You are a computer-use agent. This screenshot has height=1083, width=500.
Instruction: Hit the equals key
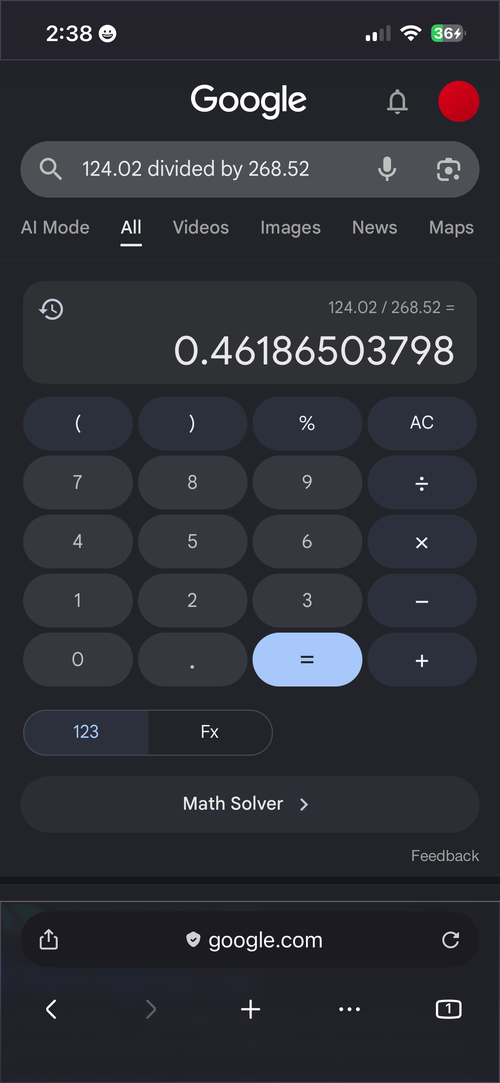tap(307, 660)
